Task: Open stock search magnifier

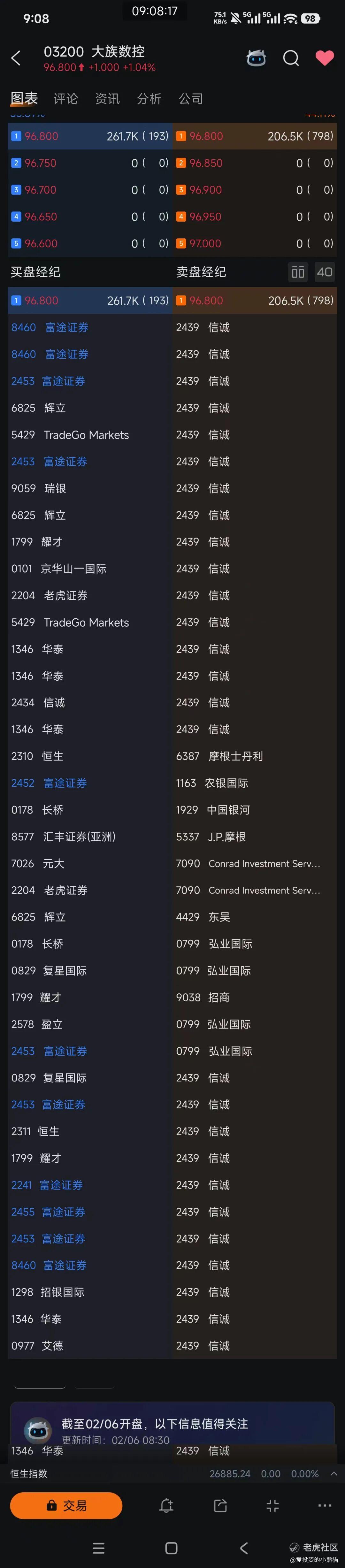Action: [291, 58]
